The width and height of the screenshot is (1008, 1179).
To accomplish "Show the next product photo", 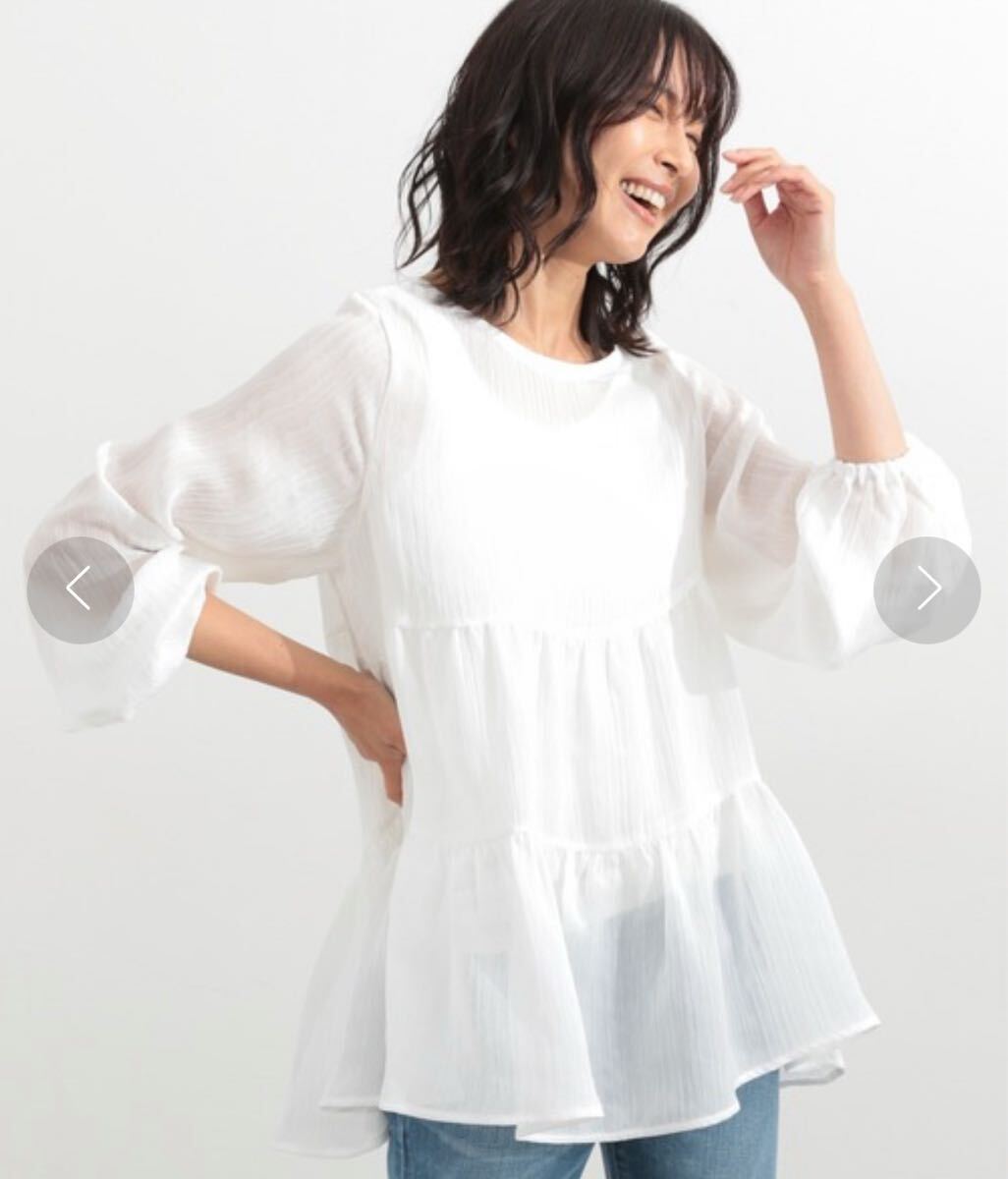I will [x=926, y=589].
